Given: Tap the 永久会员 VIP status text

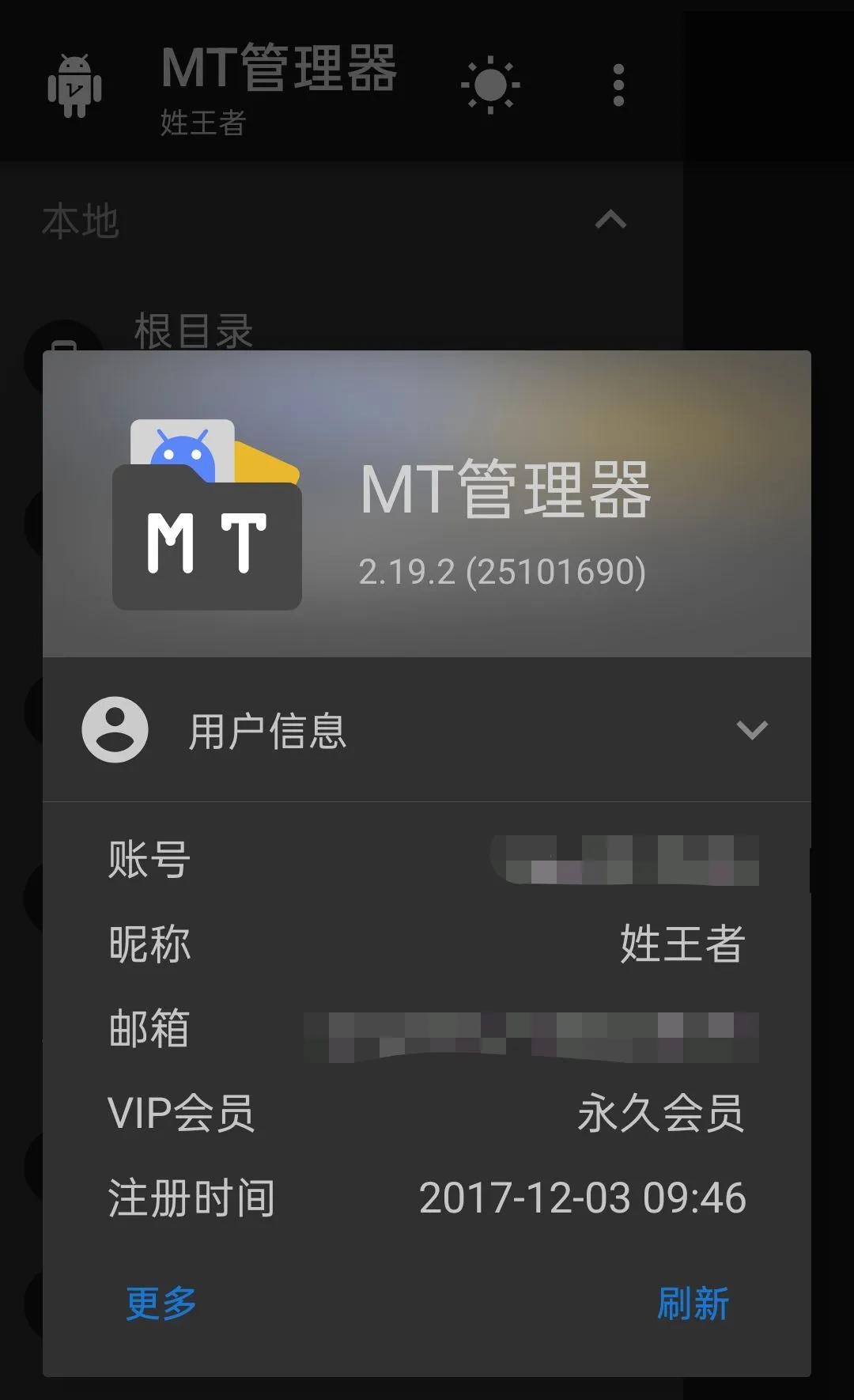Looking at the screenshot, I should click(664, 1114).
